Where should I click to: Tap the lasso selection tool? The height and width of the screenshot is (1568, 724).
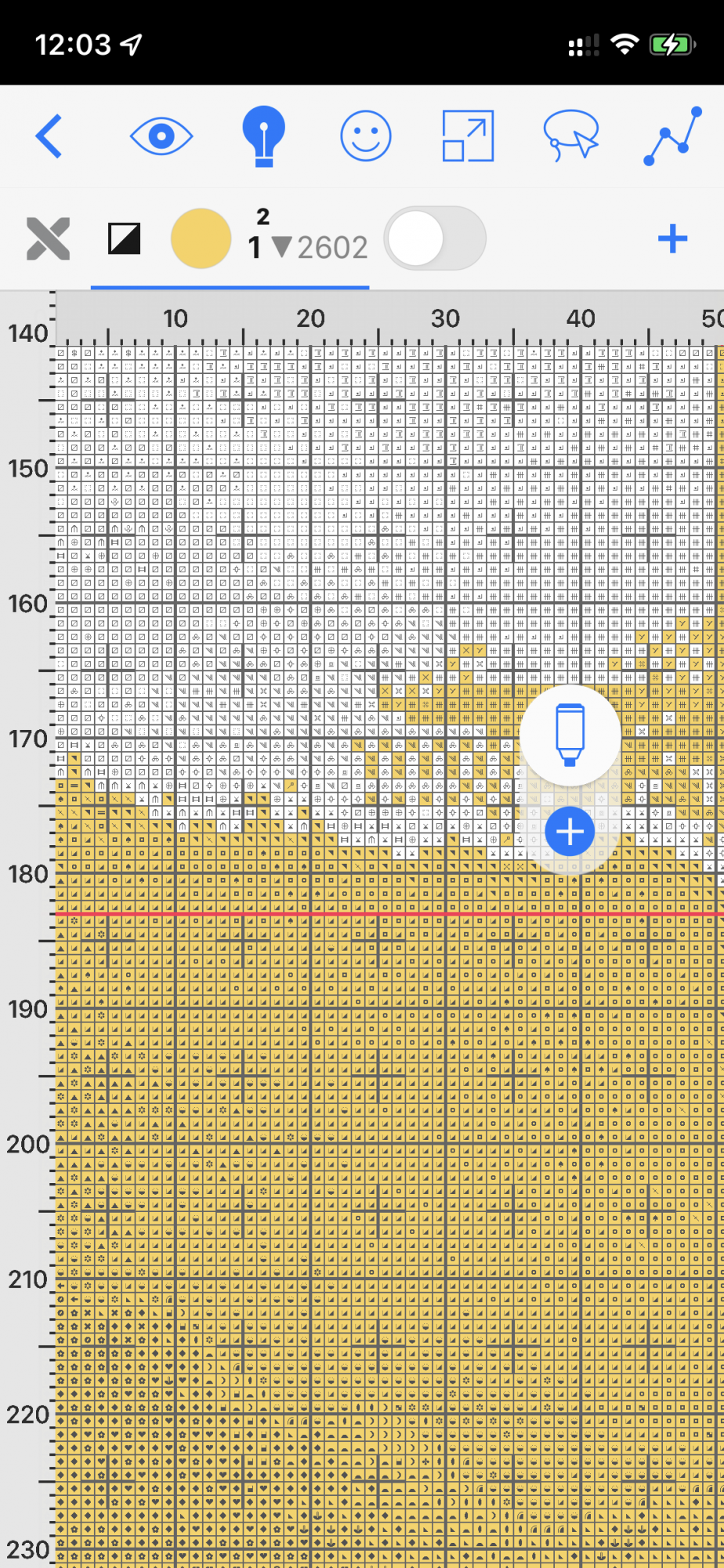(x=571, y=136)
